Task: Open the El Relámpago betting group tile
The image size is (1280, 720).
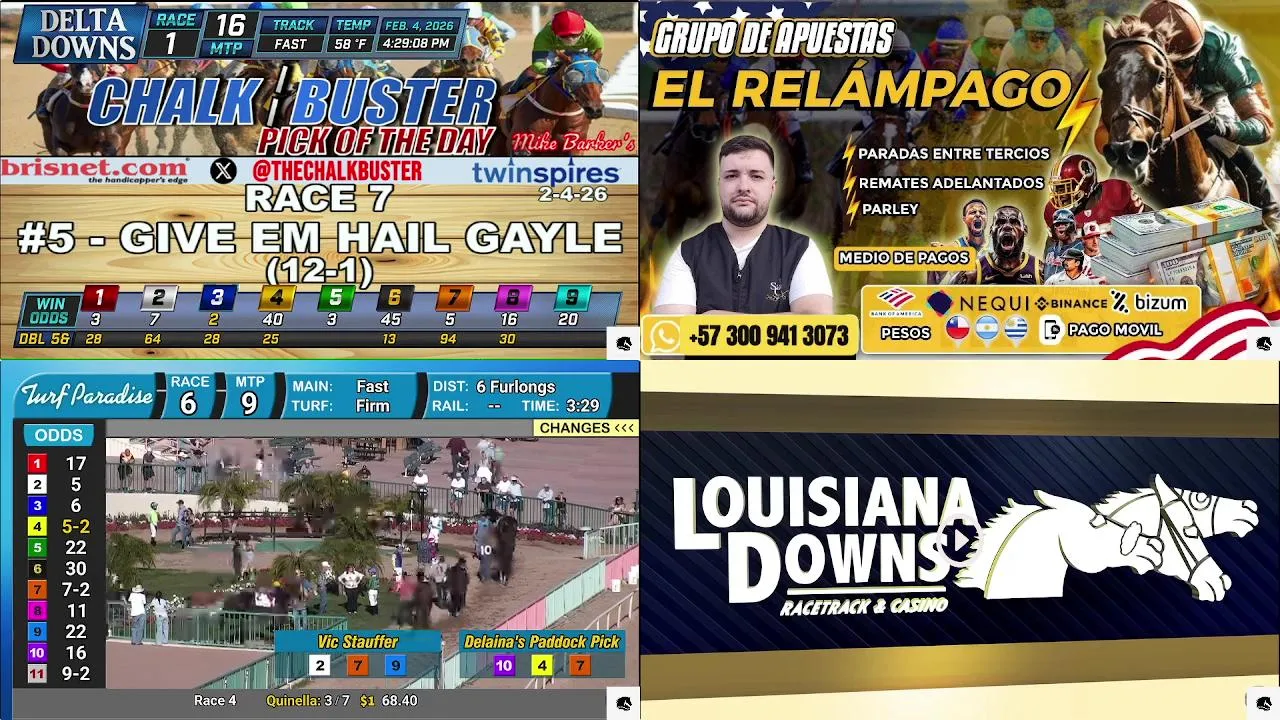Action: click(959, 180)
